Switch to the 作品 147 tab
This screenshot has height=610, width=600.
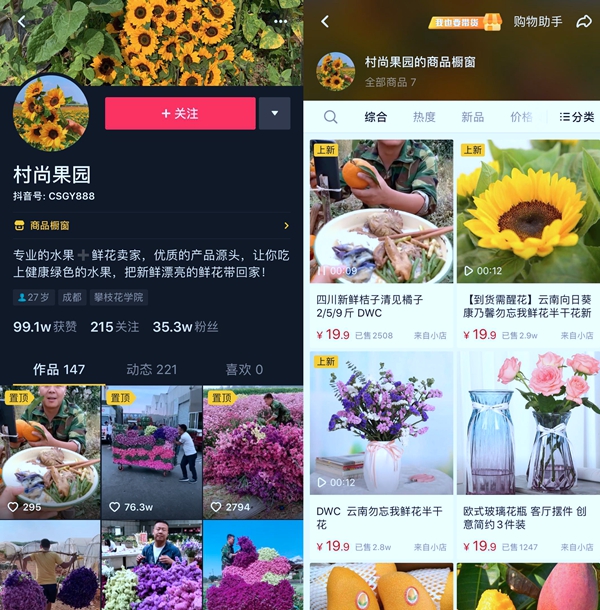pos(59,369)
